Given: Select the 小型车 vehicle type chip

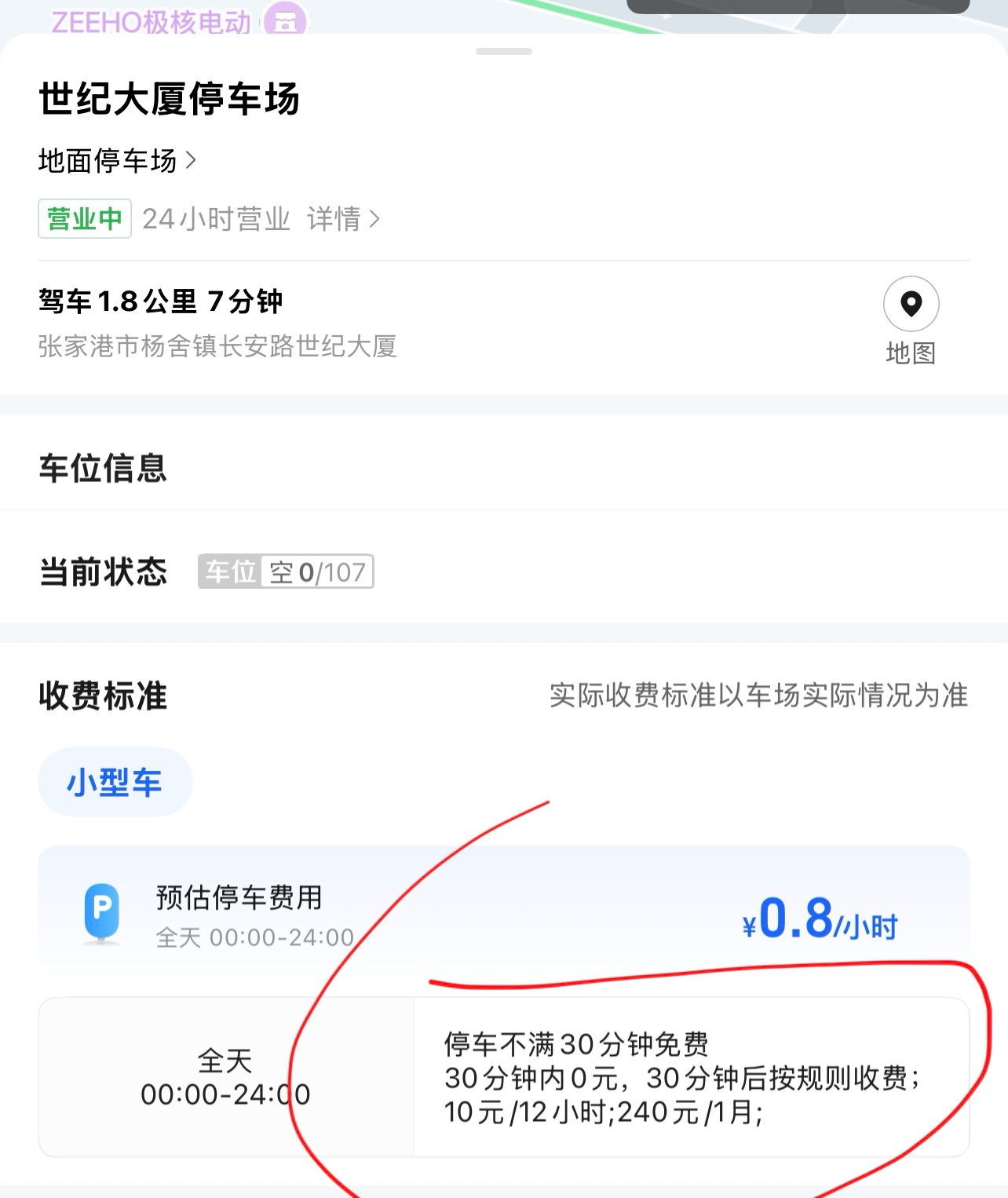Looking at the screenshot, I should tap(115, 782).
